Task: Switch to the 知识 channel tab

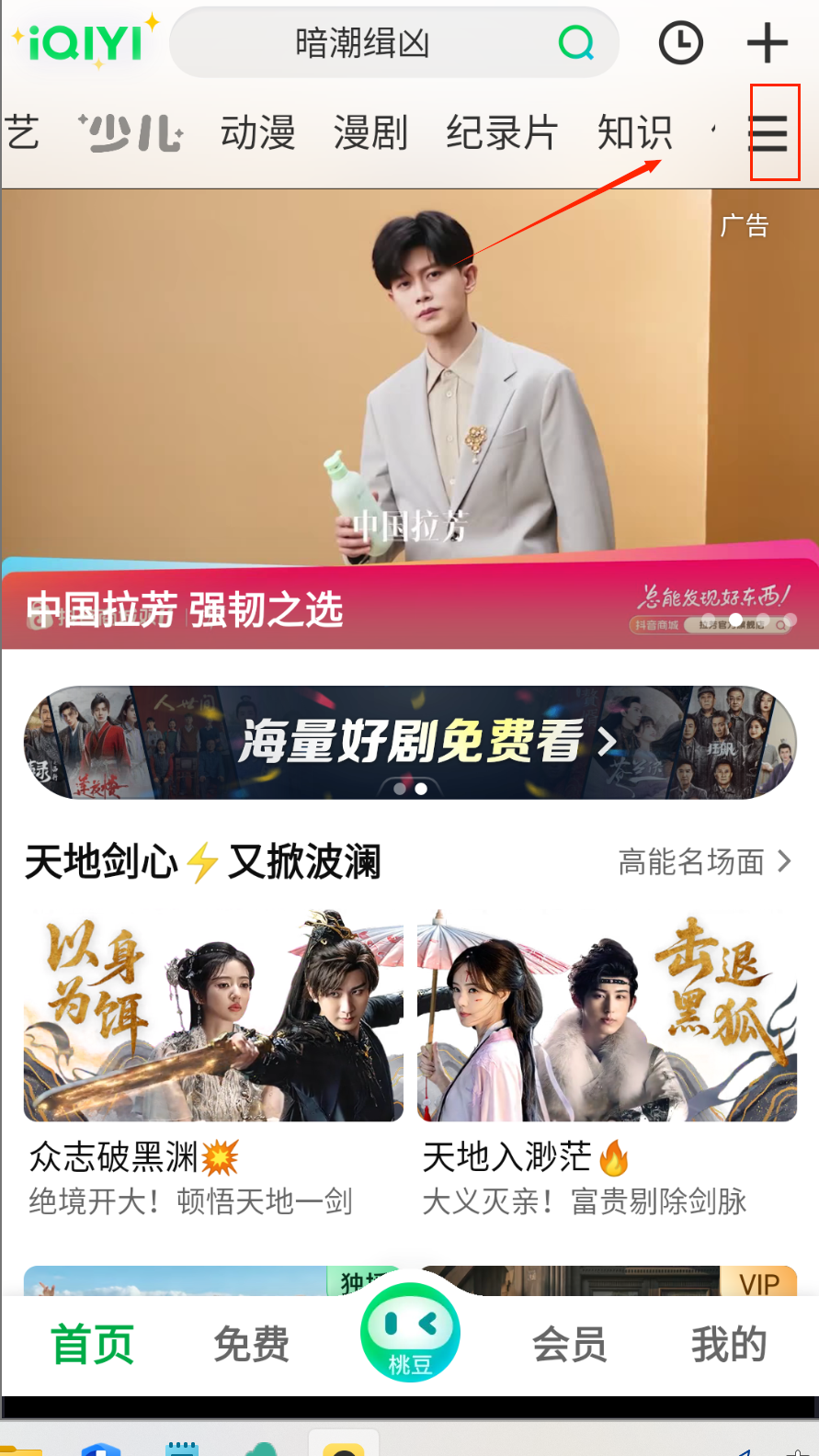Action: (x=635, y=133)
